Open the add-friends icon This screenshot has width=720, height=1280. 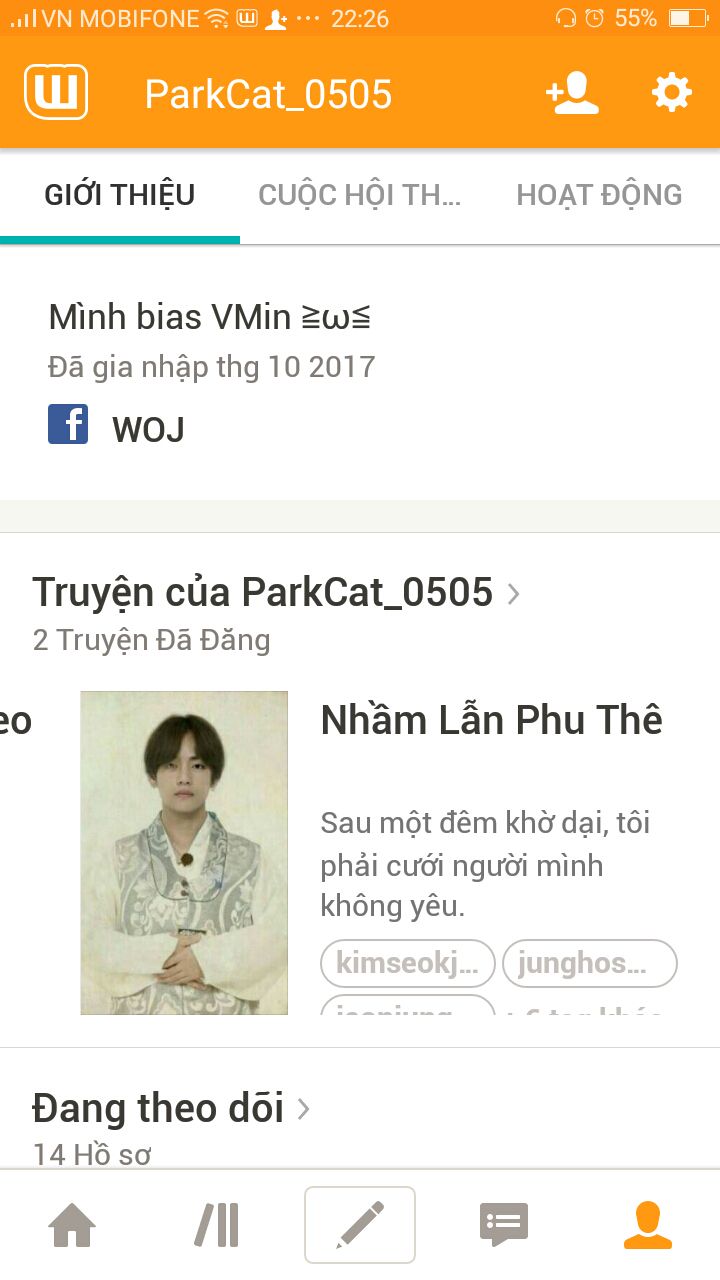(573, 93)
